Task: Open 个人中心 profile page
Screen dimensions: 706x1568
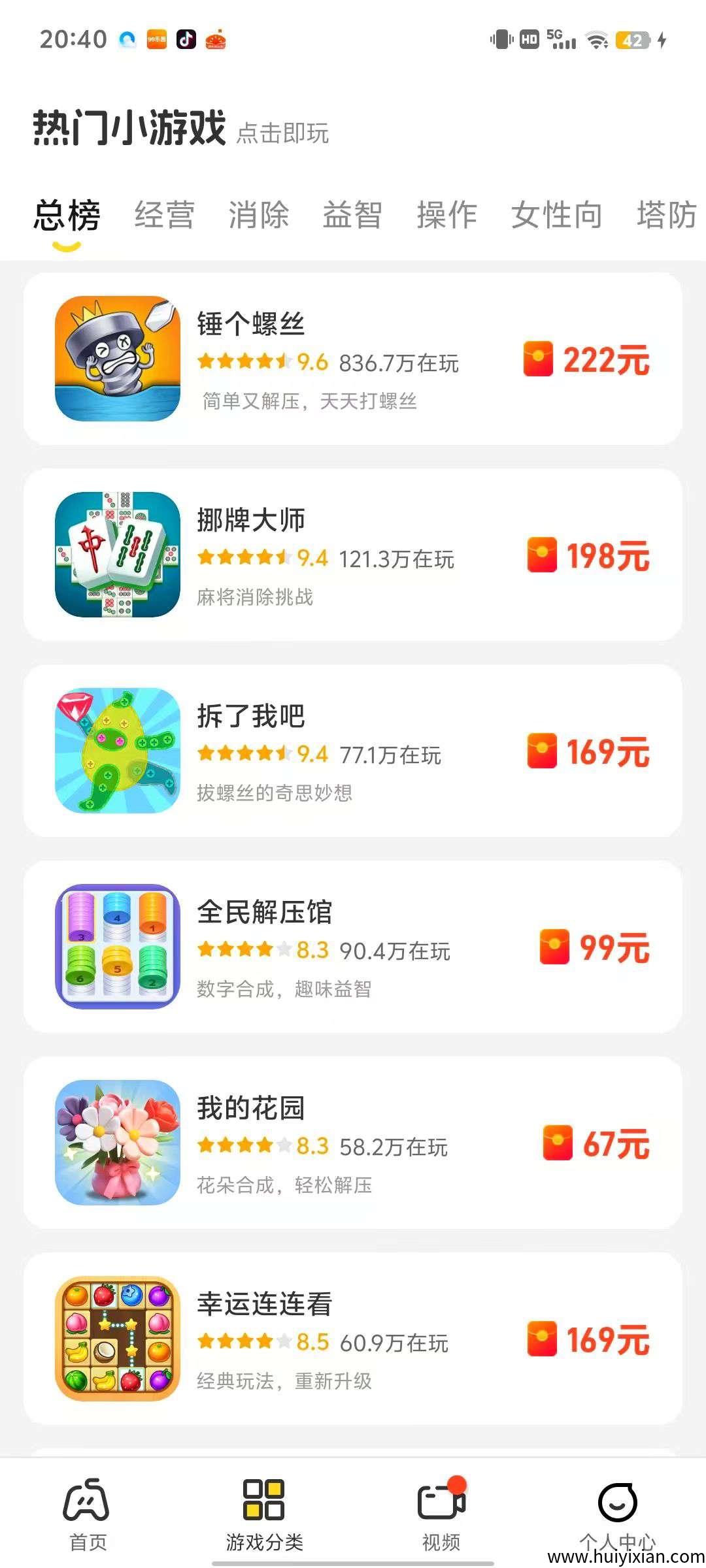Action: click(617, 1514)
